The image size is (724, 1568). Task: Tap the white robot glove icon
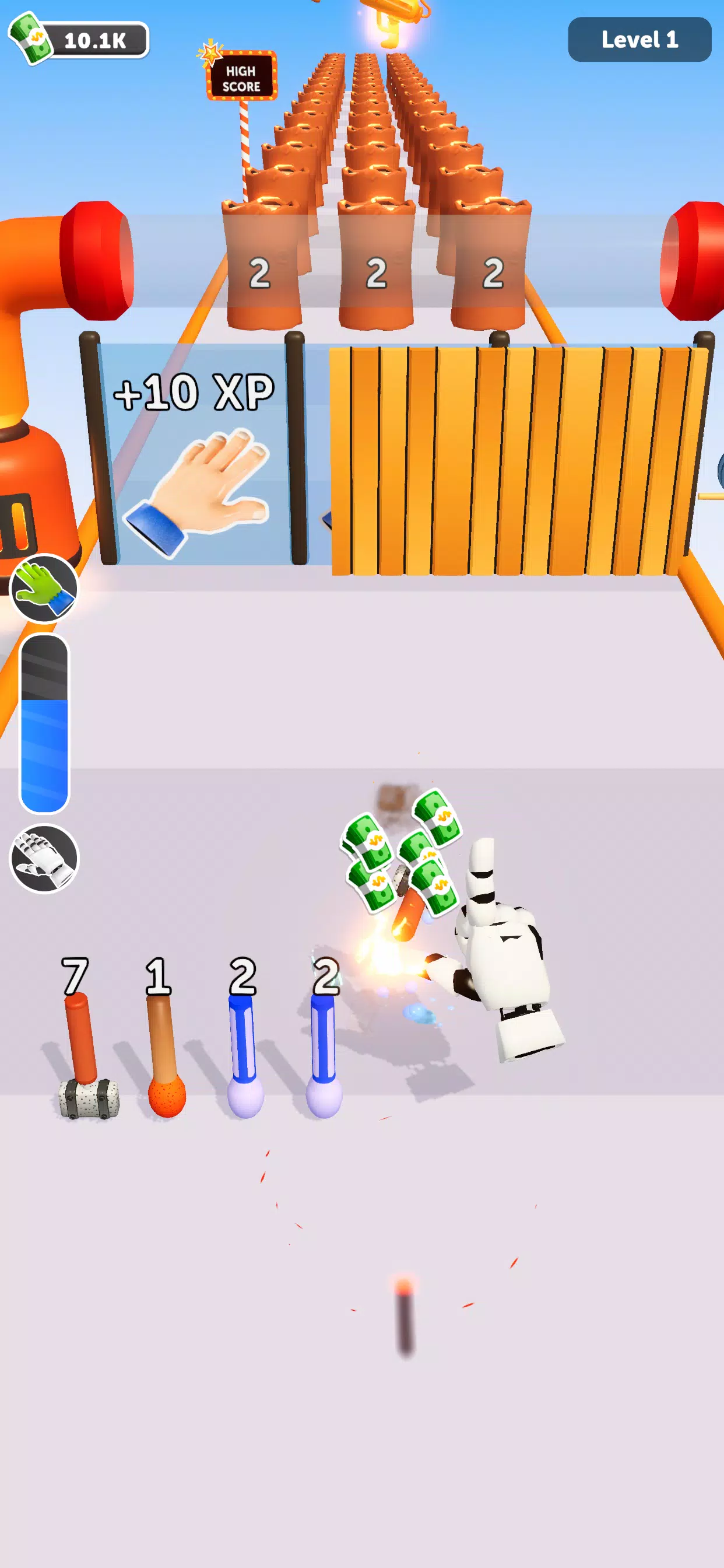click(44, 858)
